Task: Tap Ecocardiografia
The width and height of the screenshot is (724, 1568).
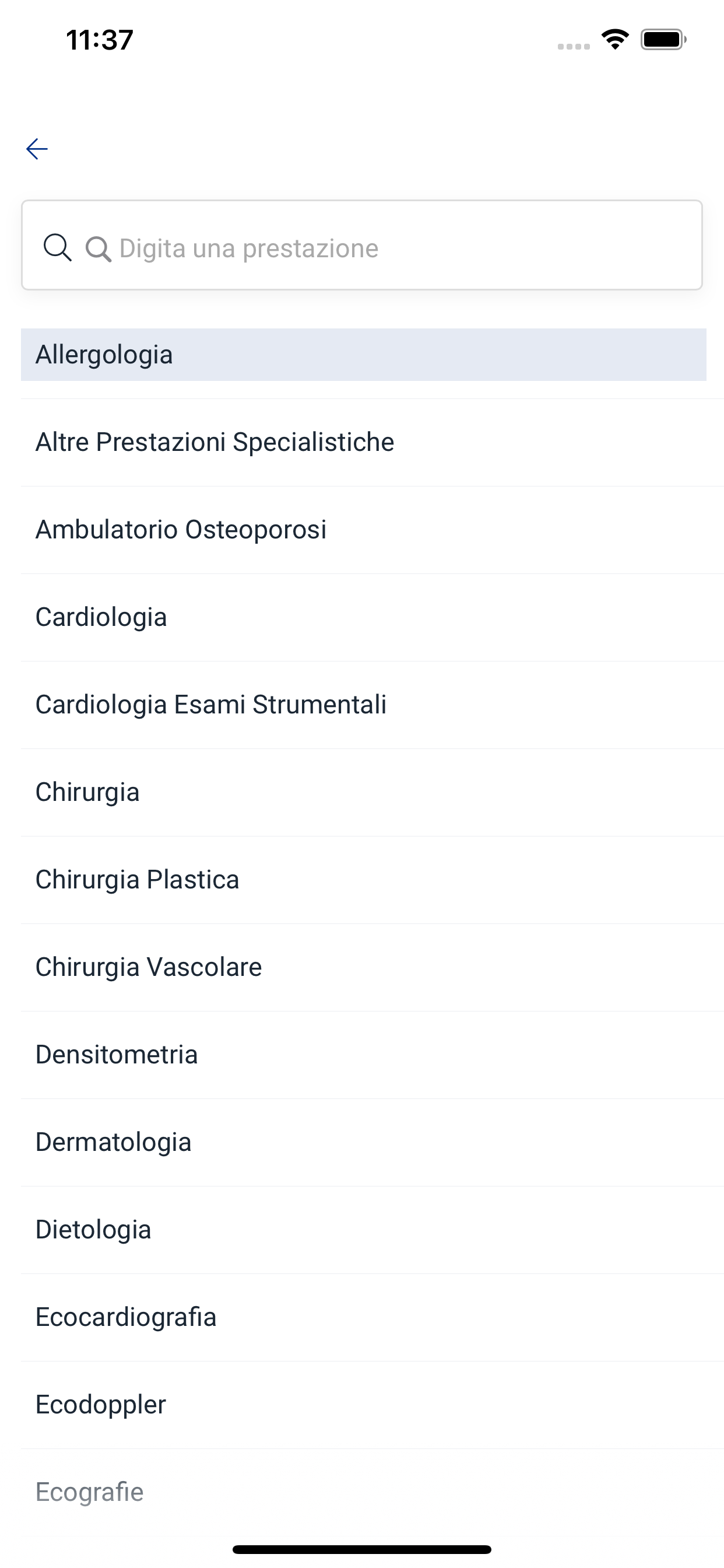Action: tap(372, 1318)
